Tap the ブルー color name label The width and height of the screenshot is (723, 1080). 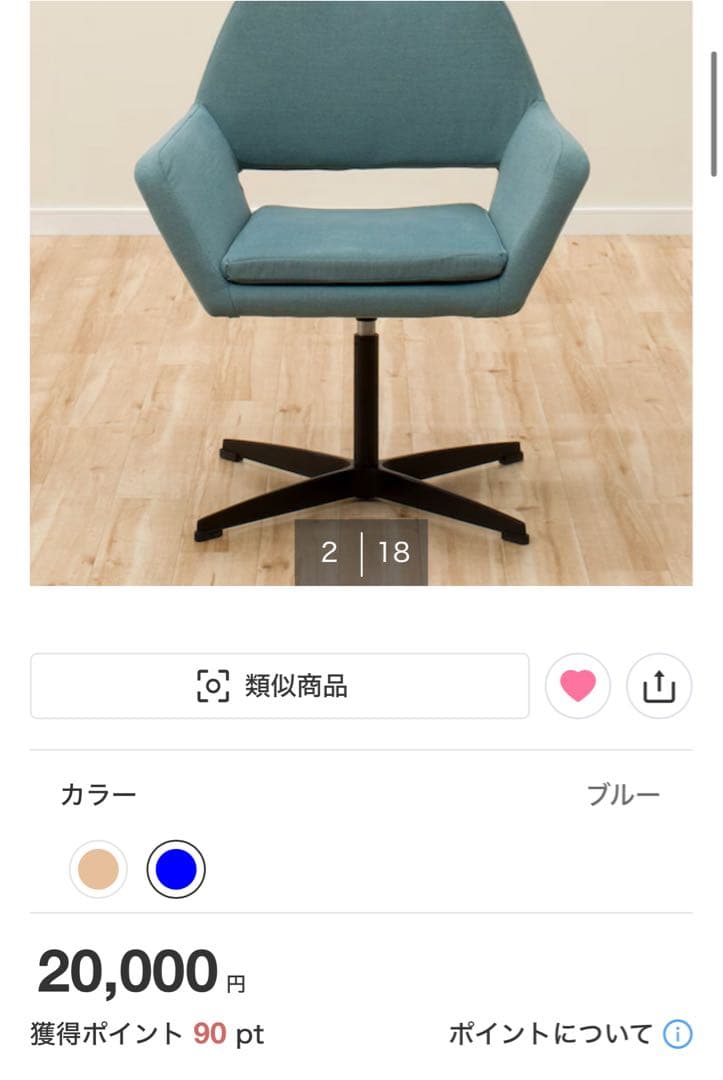click(625, 793)
